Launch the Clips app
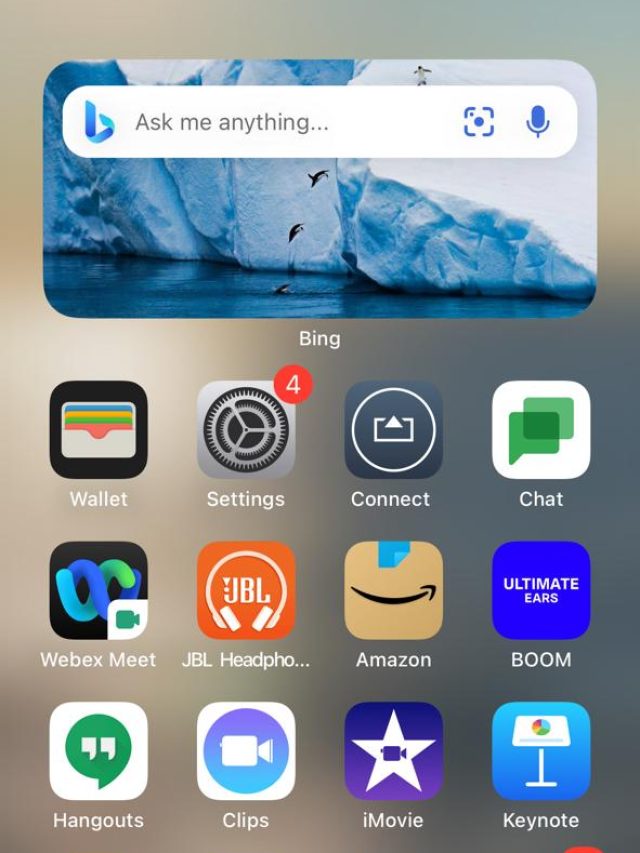This screenshot has height=853, width=640. coord(245,751)
